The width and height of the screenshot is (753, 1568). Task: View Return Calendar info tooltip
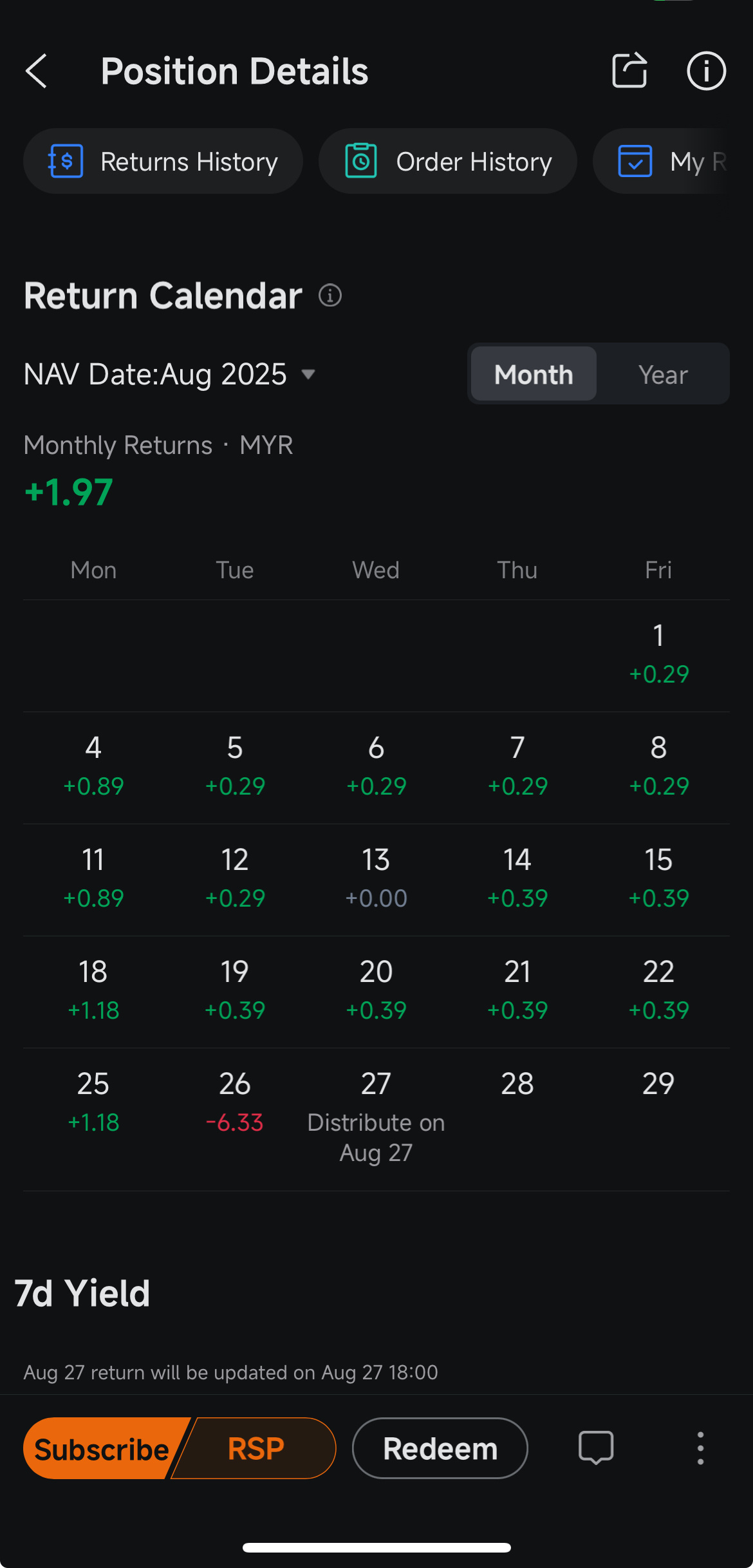tap(330, 296)
